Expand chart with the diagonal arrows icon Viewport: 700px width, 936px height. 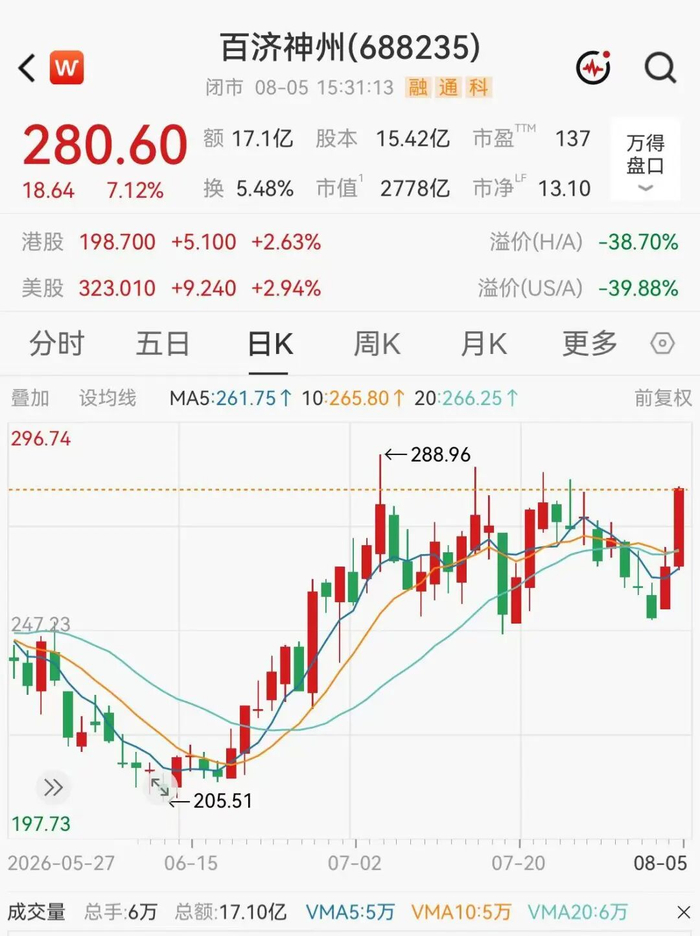(159, 787)
